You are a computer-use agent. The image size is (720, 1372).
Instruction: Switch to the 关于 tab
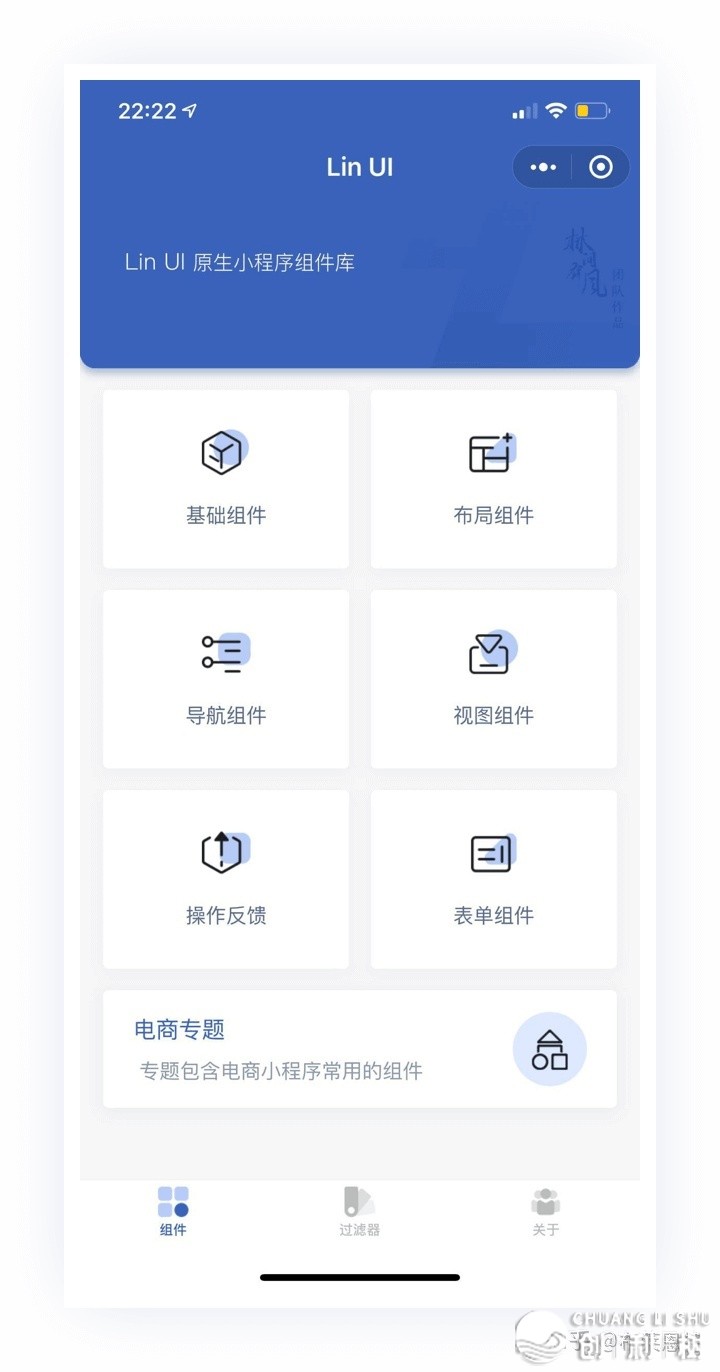tap(545, 1212)
